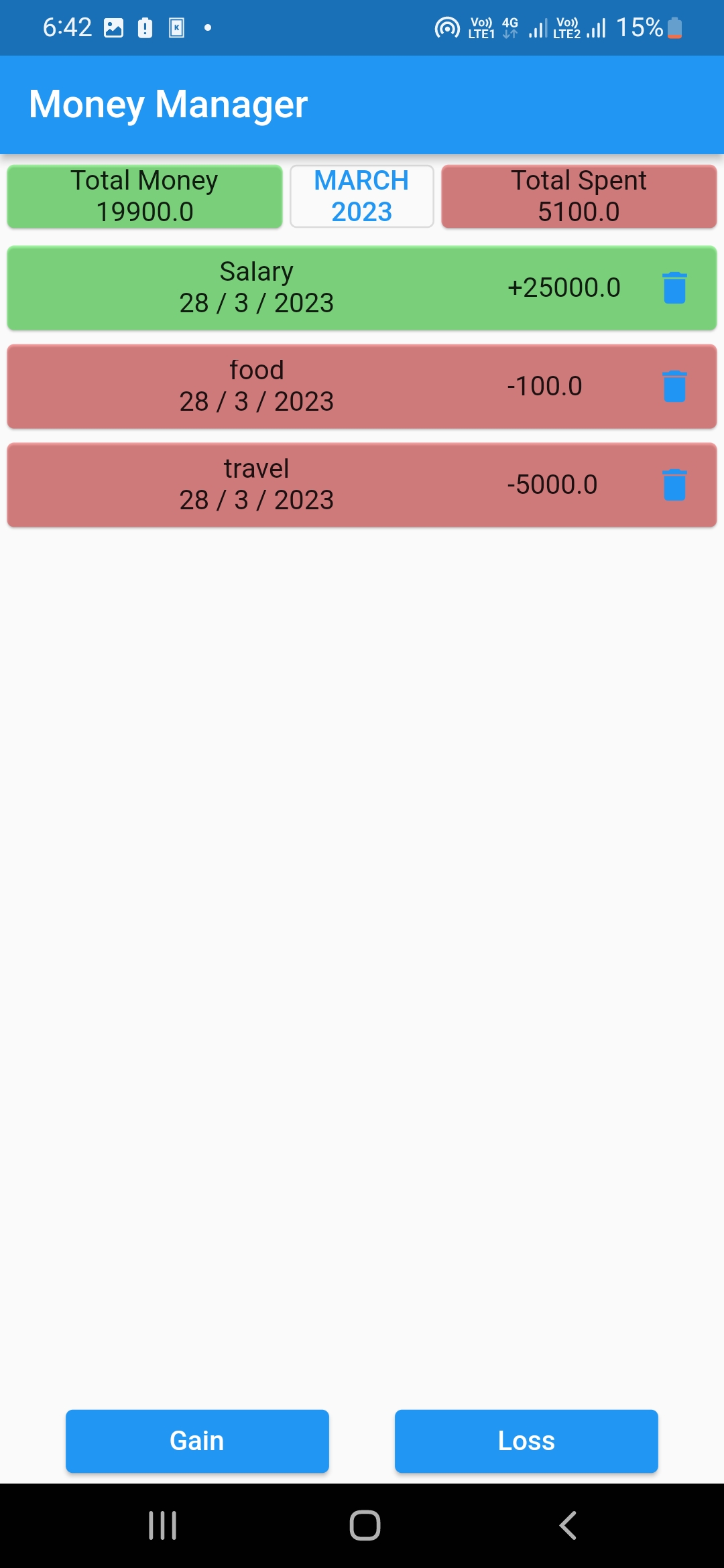Select the Total Money summary card
724x1568 pixels.
pyautogui.click(x=144, y=196)
